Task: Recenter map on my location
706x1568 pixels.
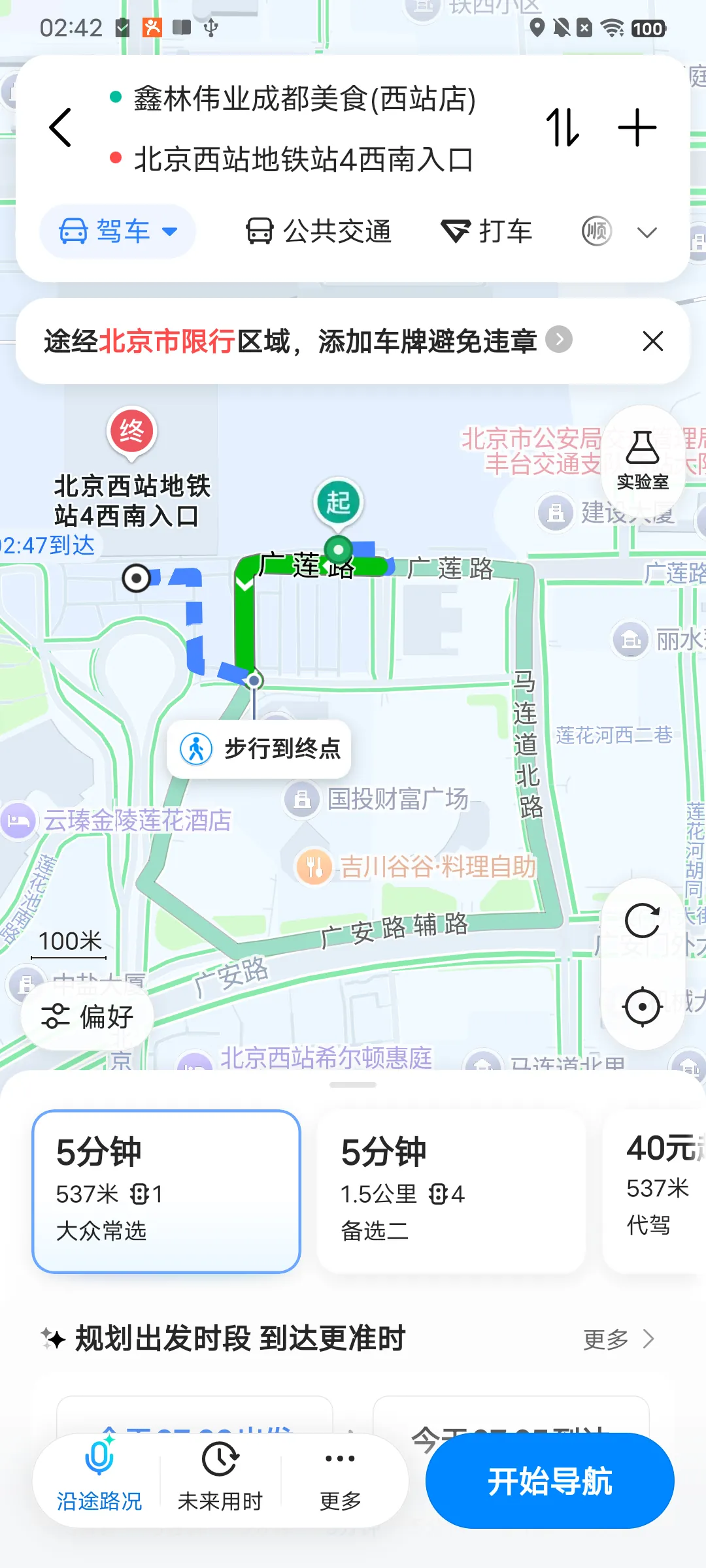Action: point(643,1007)
